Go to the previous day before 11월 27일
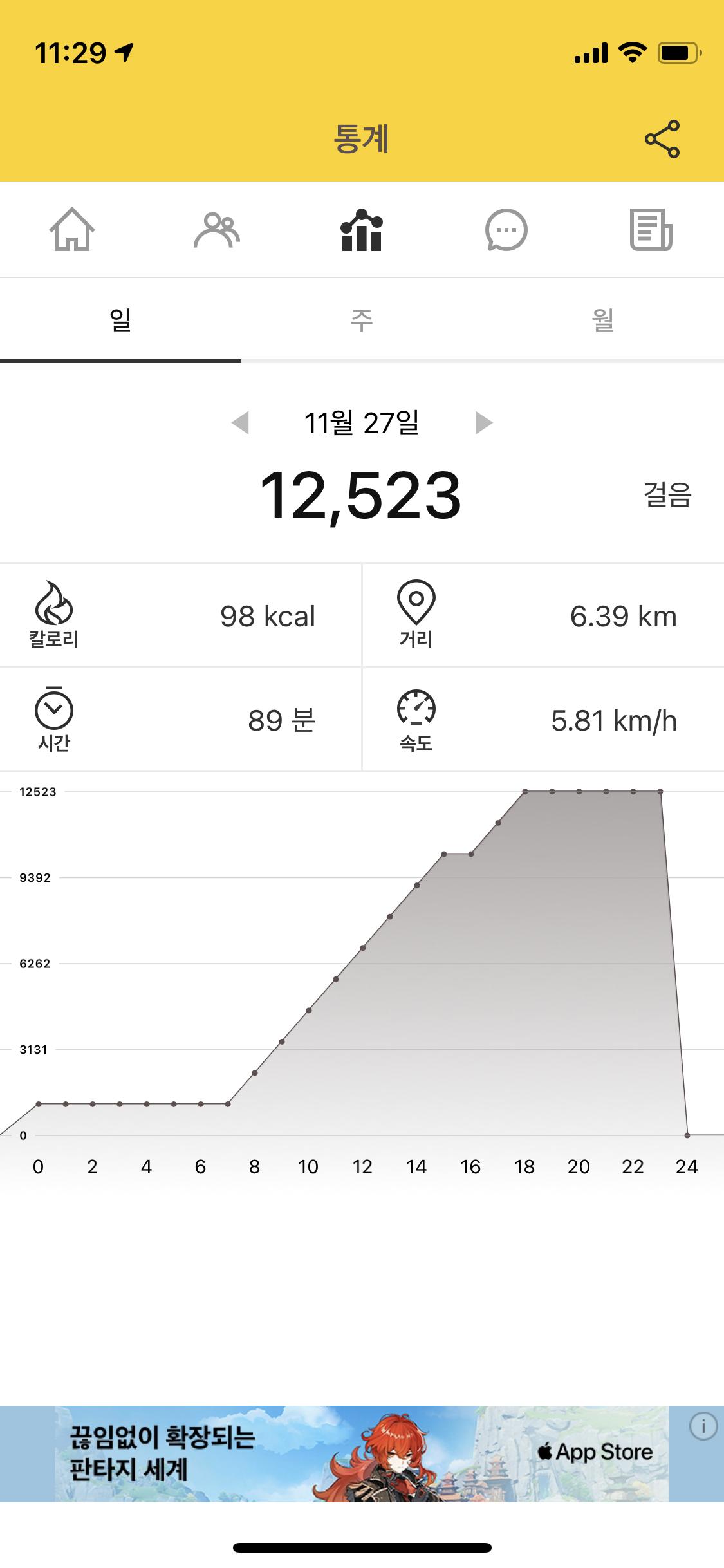Image resolution: width=724 pixels, height=1568 pixels. [x=241, y=423]
